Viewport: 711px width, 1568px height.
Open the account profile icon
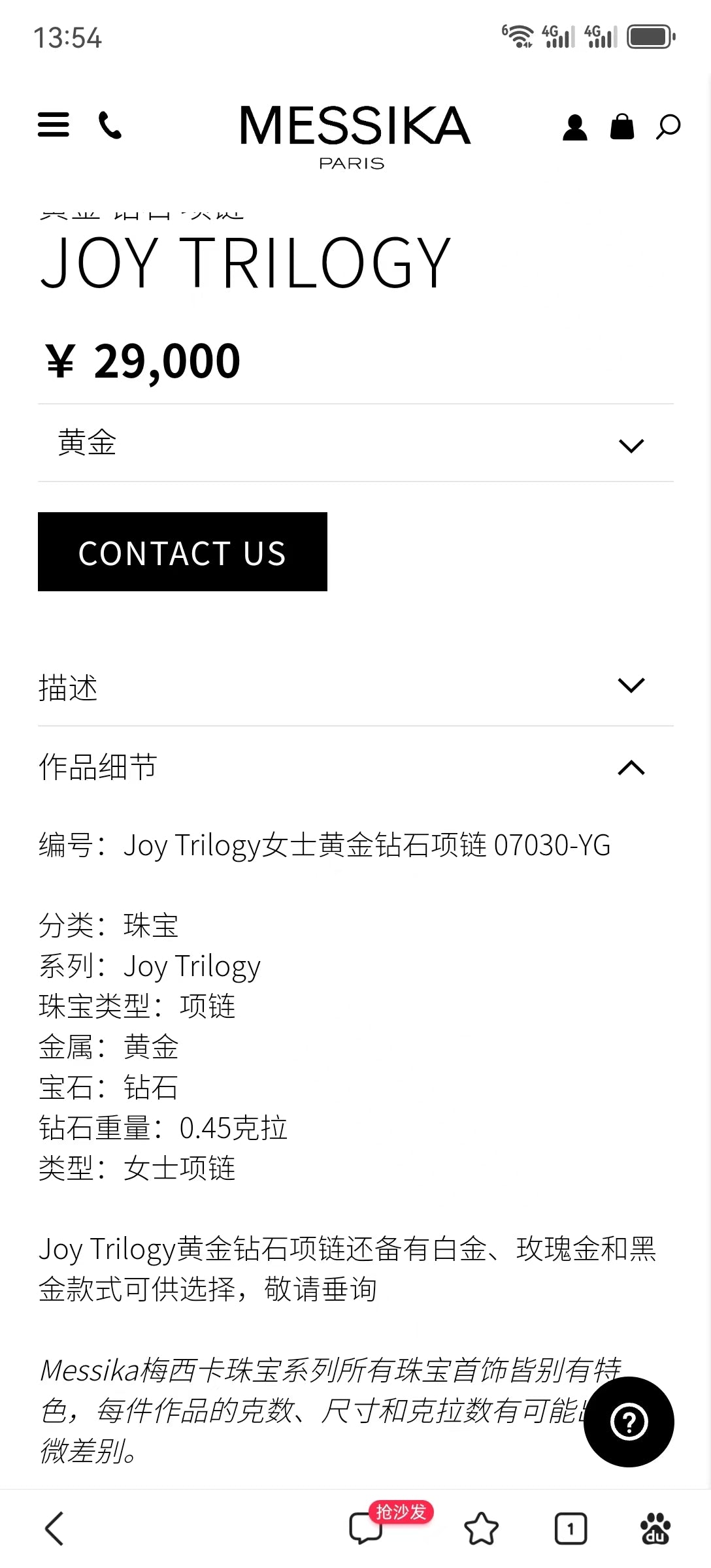(574, 127)
